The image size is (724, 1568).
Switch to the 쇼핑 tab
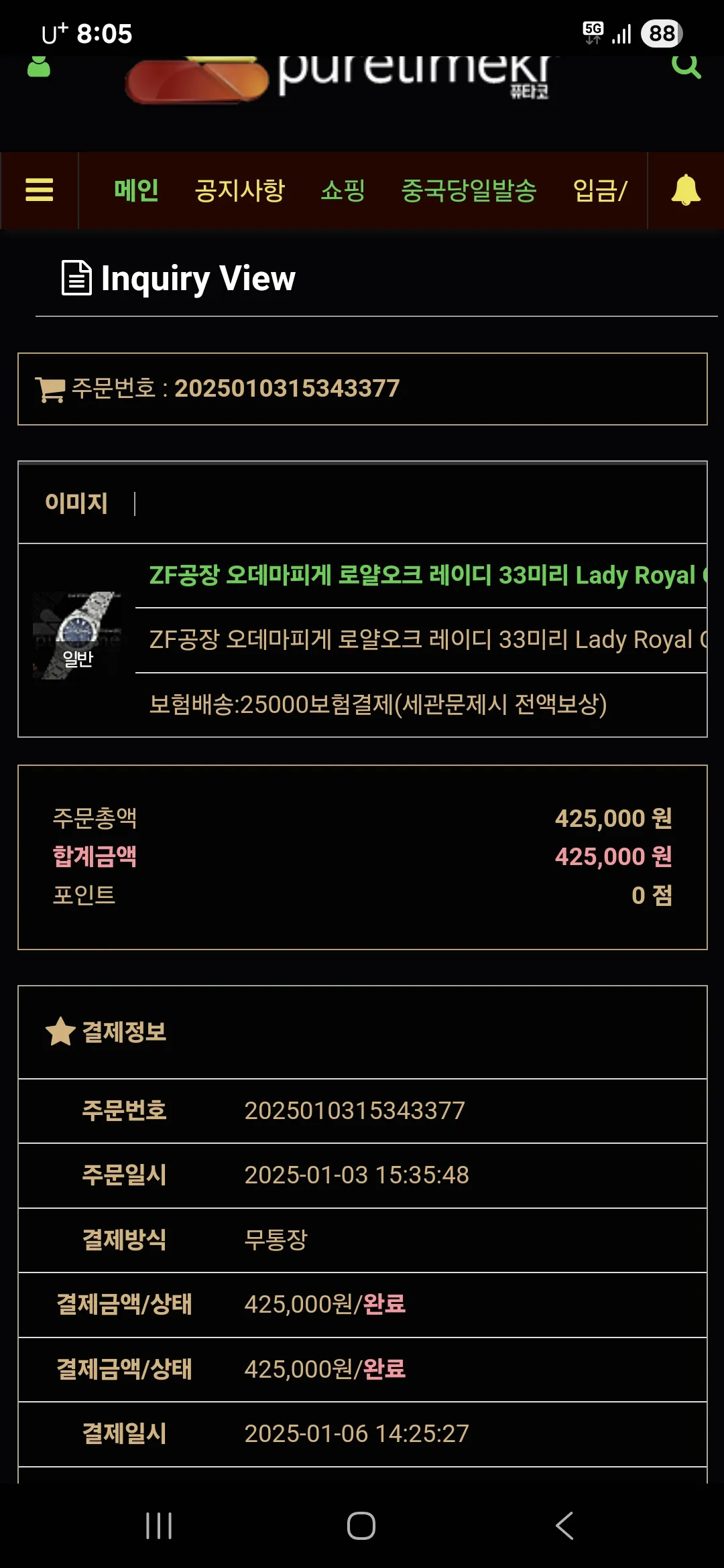[x=343, y=190]
